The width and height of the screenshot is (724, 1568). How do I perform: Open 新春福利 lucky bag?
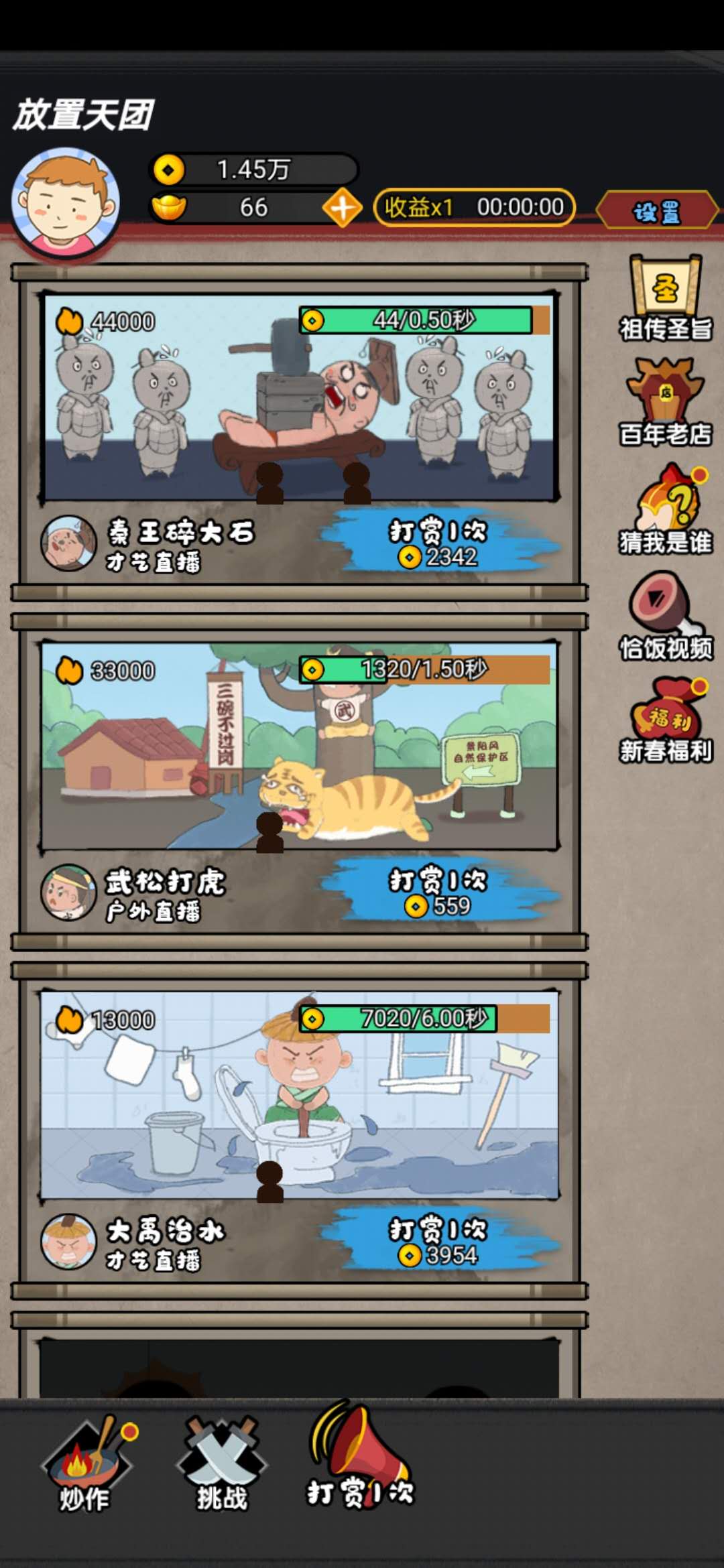pyautogui.click(x=665, y=721)
